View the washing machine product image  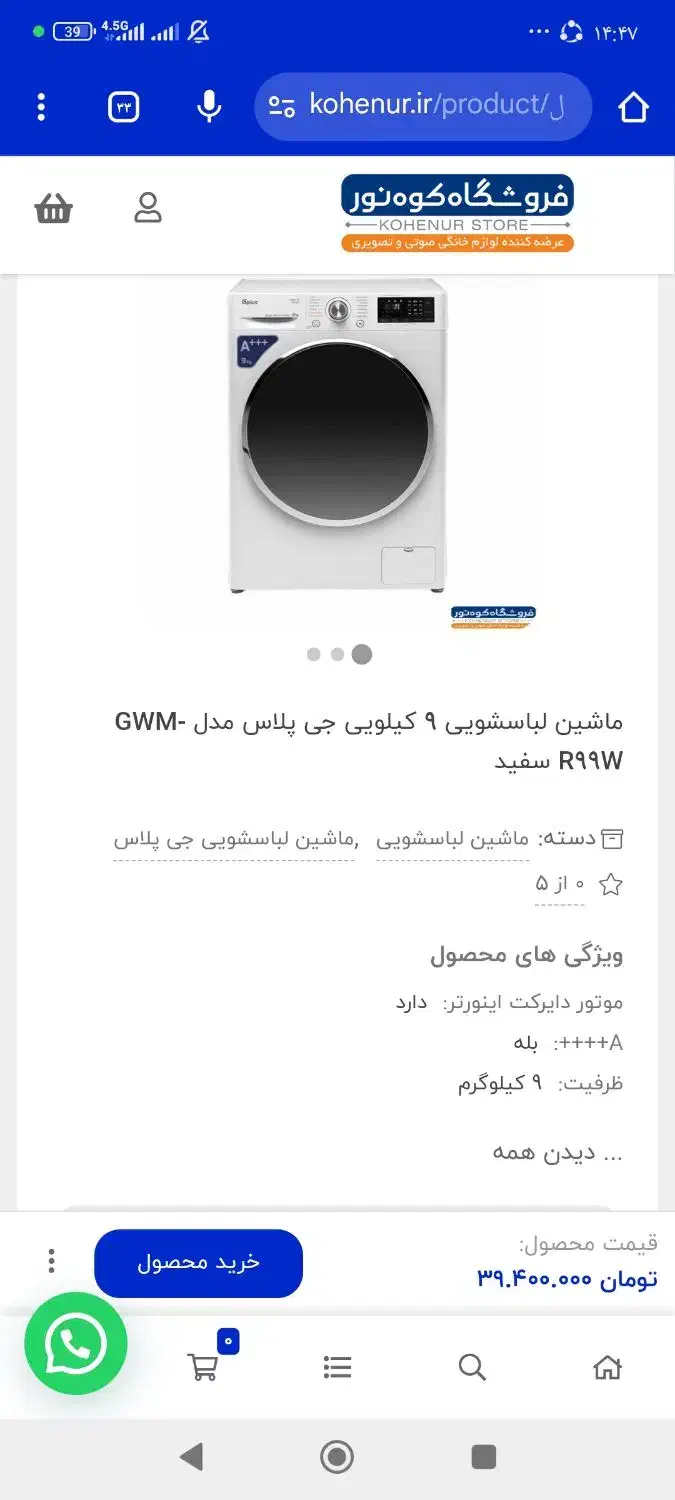(x=337, y=440)
